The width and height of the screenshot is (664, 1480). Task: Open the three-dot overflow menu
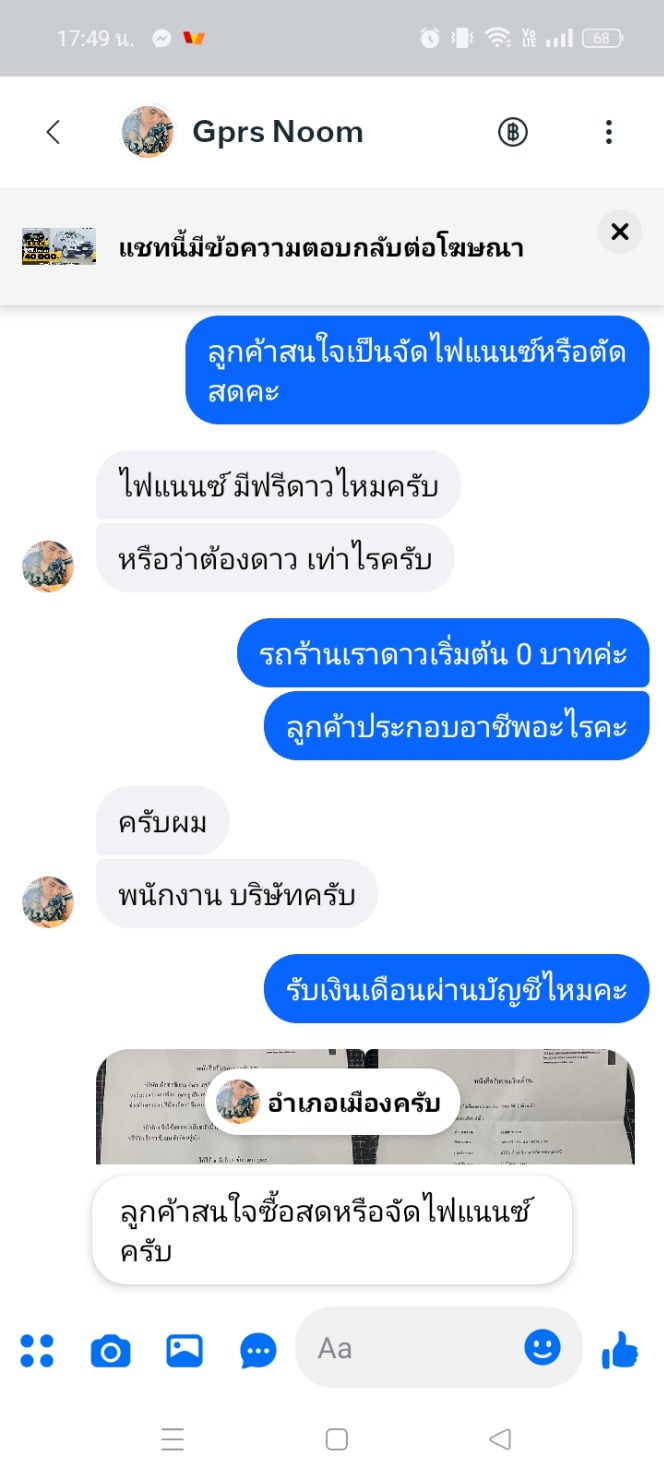click(x=608, y=132)
